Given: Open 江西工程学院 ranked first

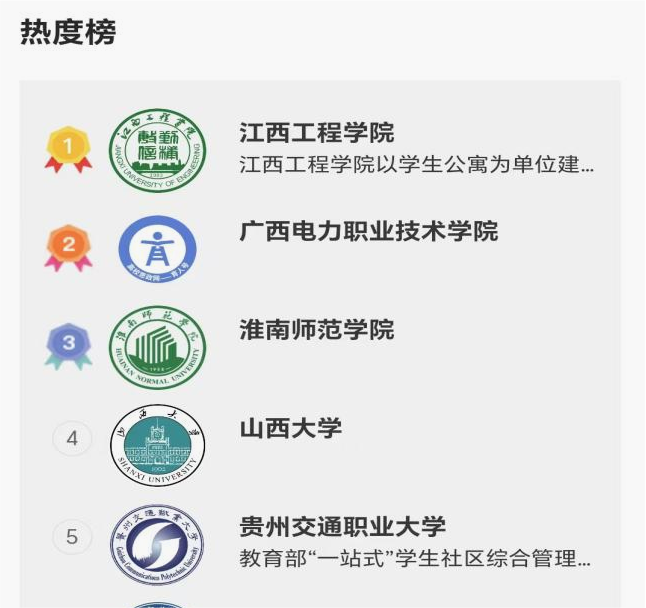Looking at the screenshot, I should [317, 133].
